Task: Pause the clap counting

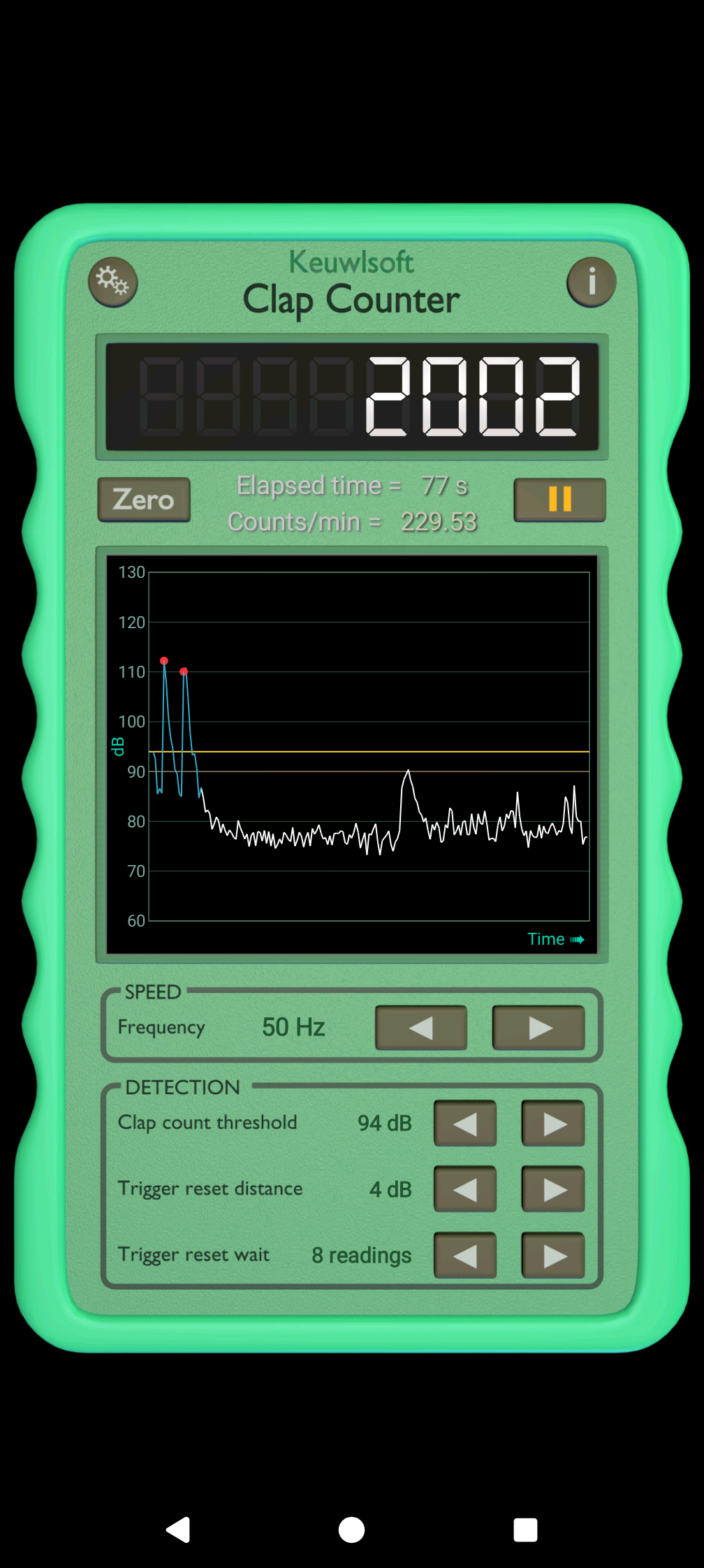Action: [x=559, y=500]
